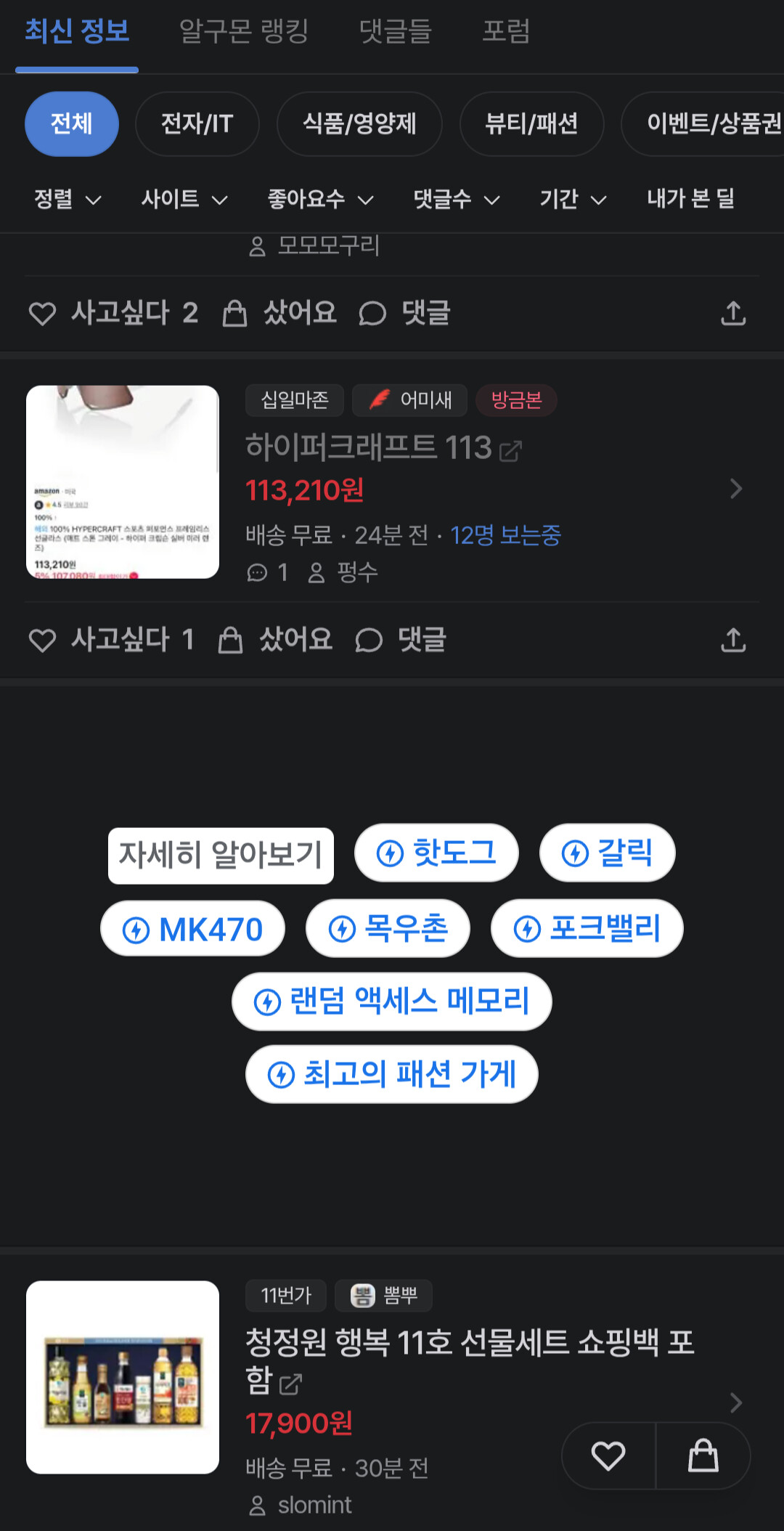Choose the 뷰티/패션 category chip
The width and height of the screenshot is (784, 1531).
click(x=531, y=124)
